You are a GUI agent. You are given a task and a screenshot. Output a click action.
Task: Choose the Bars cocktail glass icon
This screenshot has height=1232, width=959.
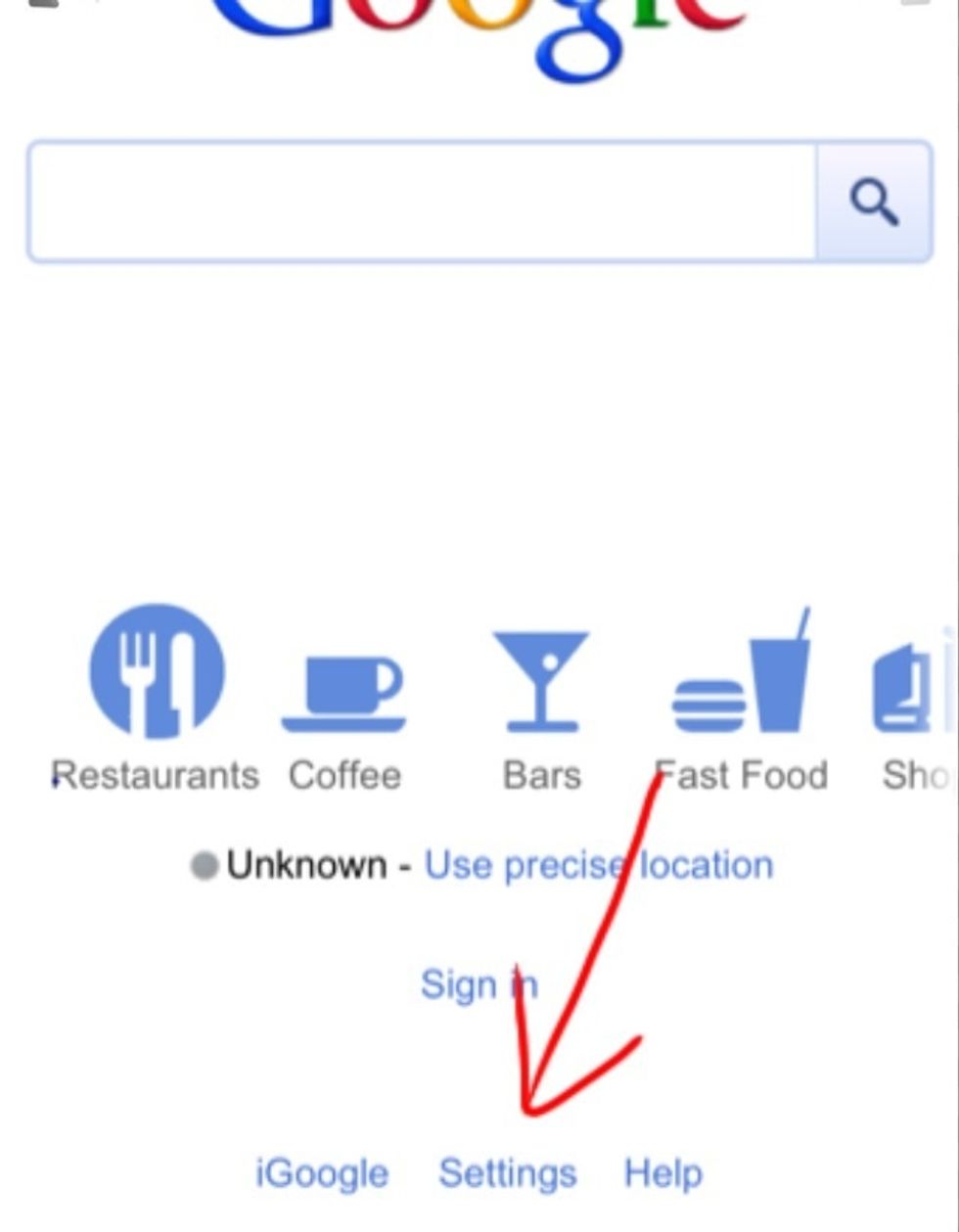tap(541, 680)
